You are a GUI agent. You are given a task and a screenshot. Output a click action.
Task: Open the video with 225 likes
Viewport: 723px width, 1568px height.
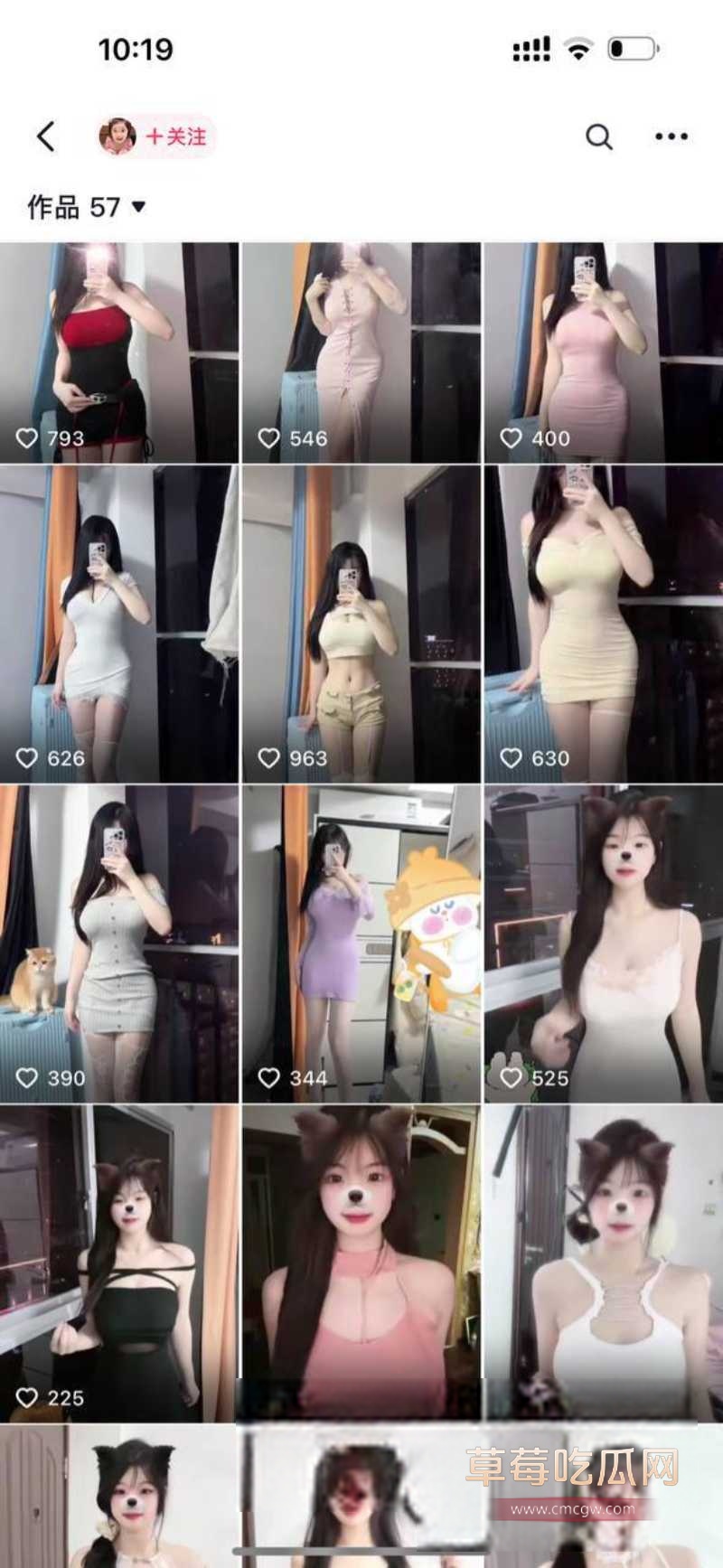tap(119, 1263)
